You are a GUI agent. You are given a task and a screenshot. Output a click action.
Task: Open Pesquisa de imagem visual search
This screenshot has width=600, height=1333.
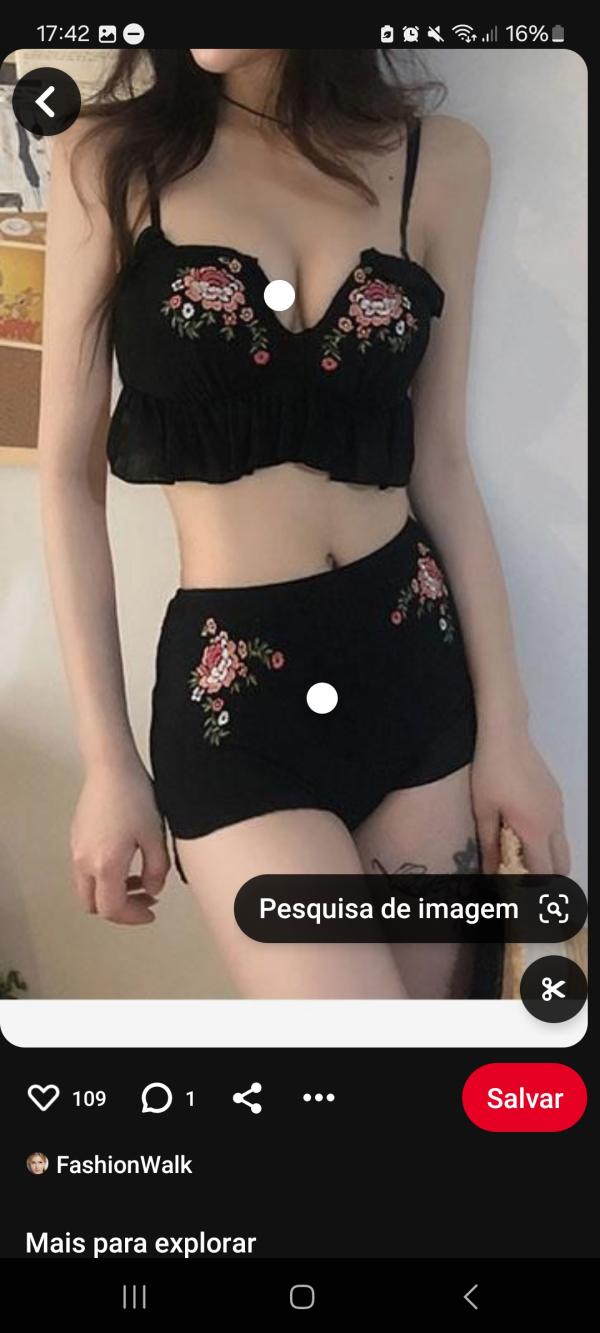410,908
